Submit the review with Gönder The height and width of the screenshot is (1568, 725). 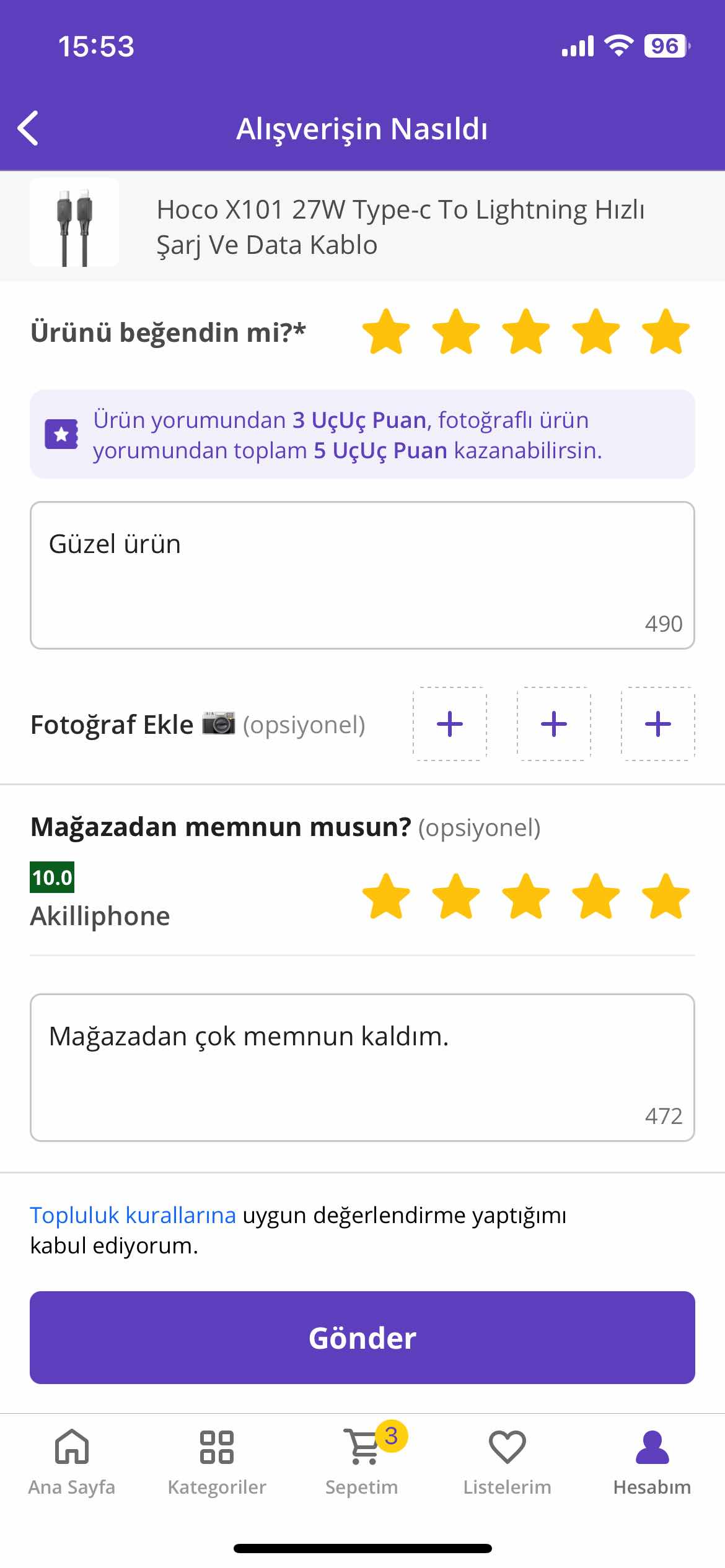click(x=362, y=1338)
